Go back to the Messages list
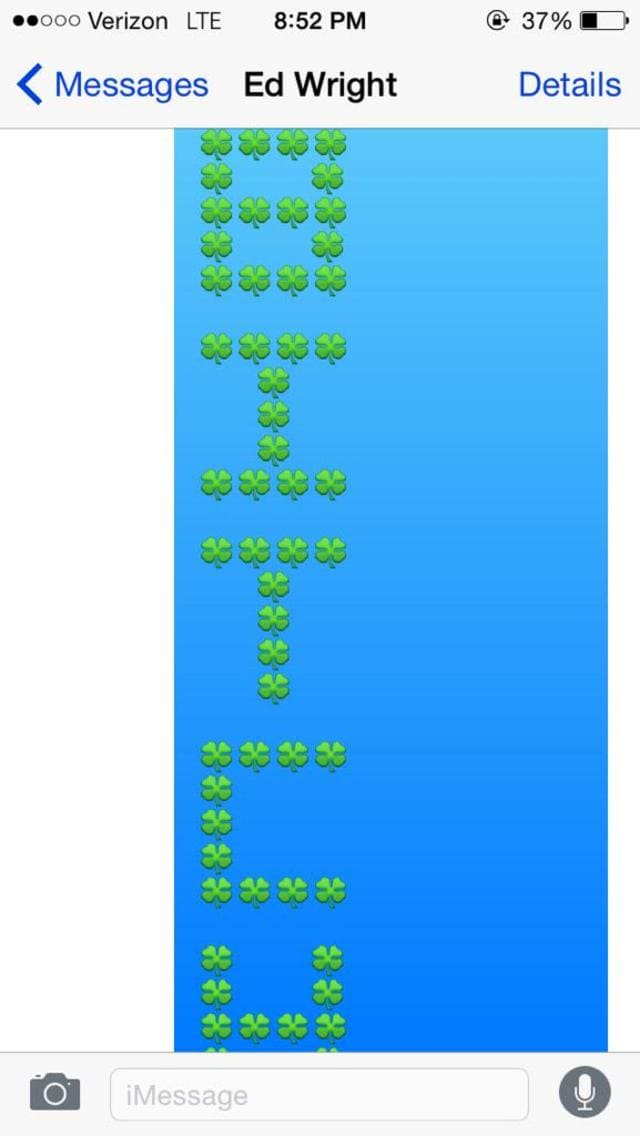The width and height of the screenshot is (640, 1136). [x=112, y=85]
